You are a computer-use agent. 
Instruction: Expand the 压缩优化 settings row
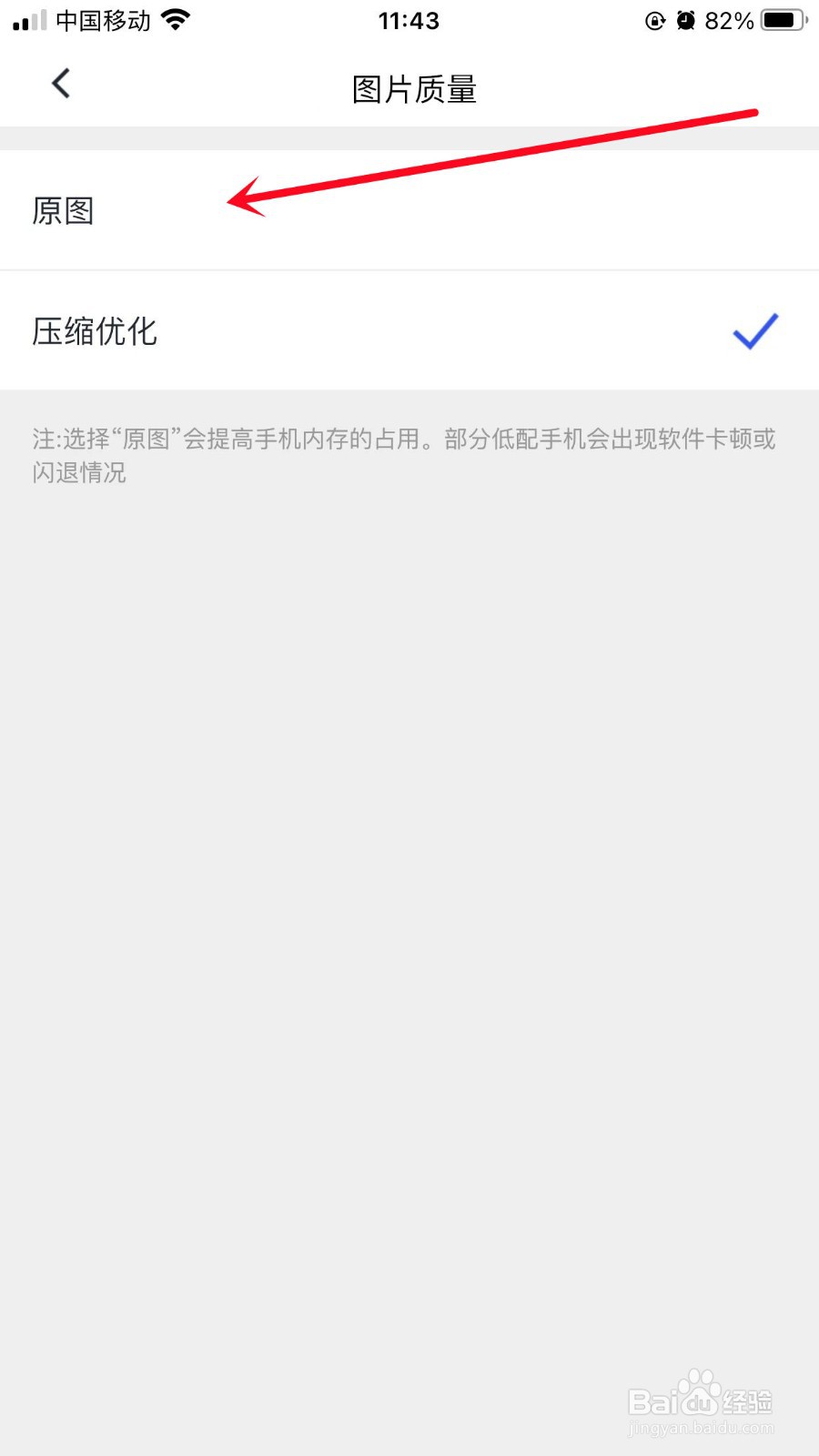[409, 333]
